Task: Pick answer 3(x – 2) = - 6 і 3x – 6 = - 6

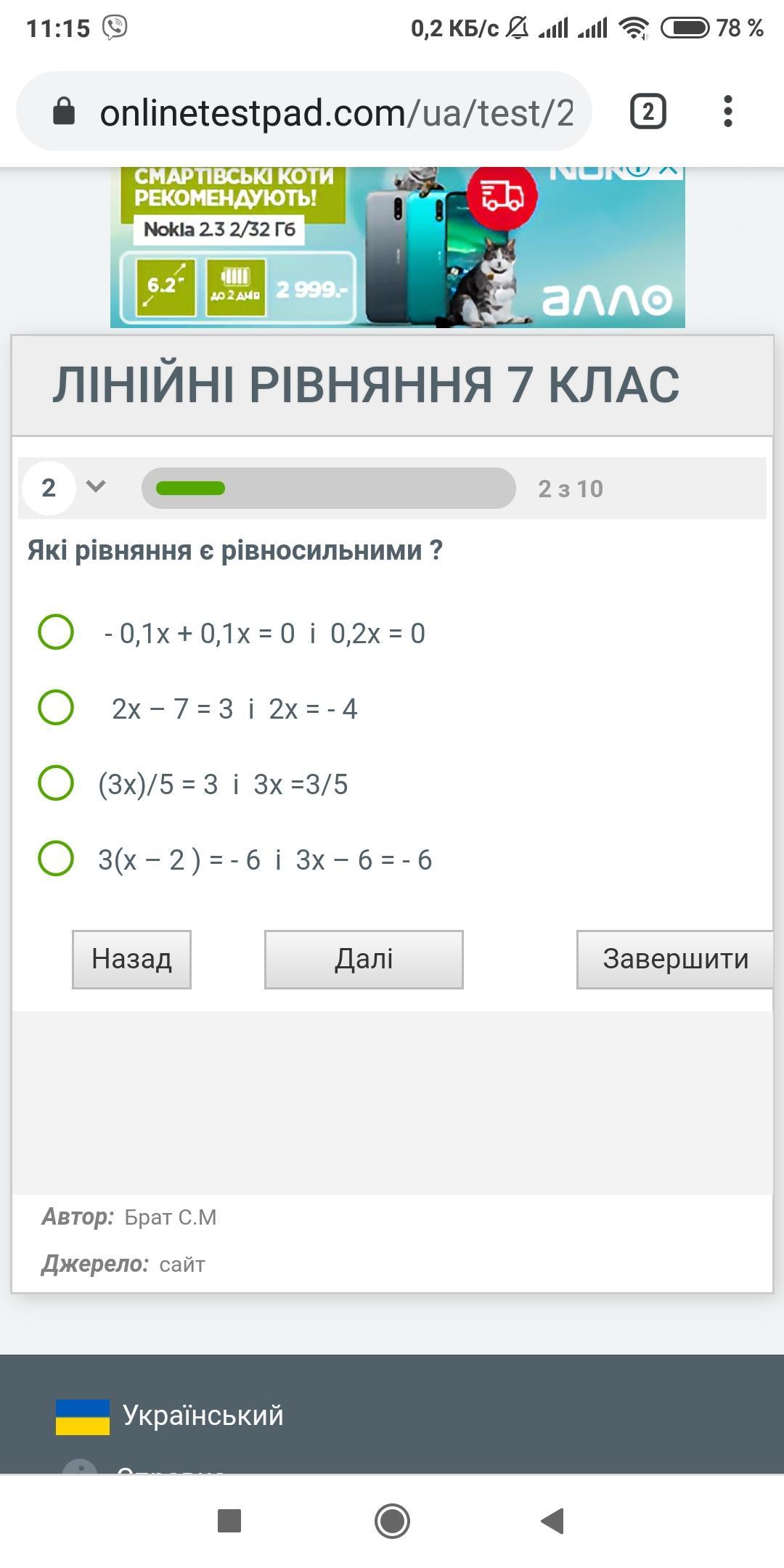Action: point(56,859)
